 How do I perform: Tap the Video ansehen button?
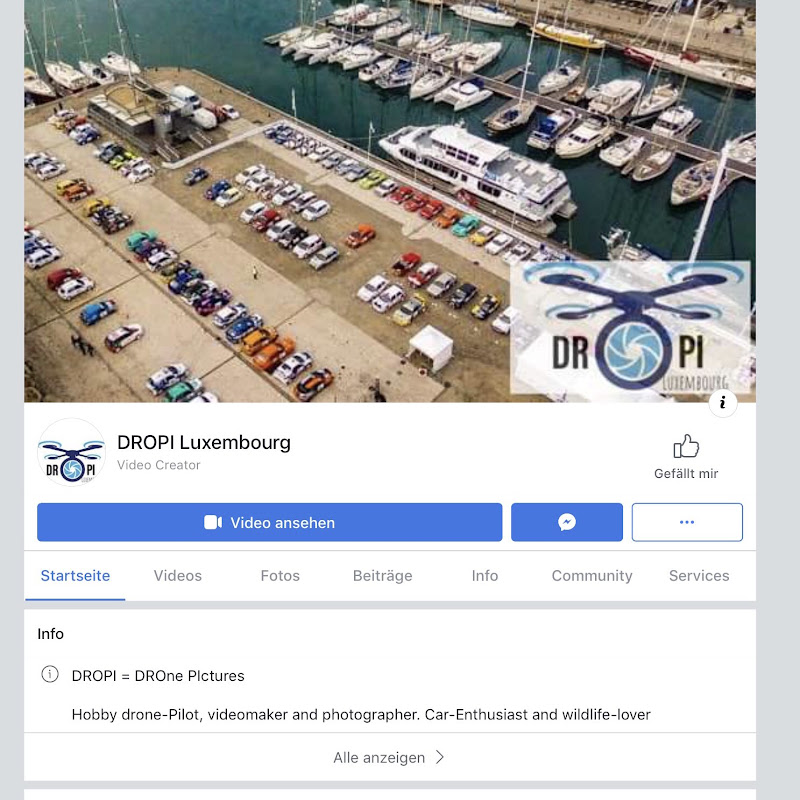click(x=269, y=522)
